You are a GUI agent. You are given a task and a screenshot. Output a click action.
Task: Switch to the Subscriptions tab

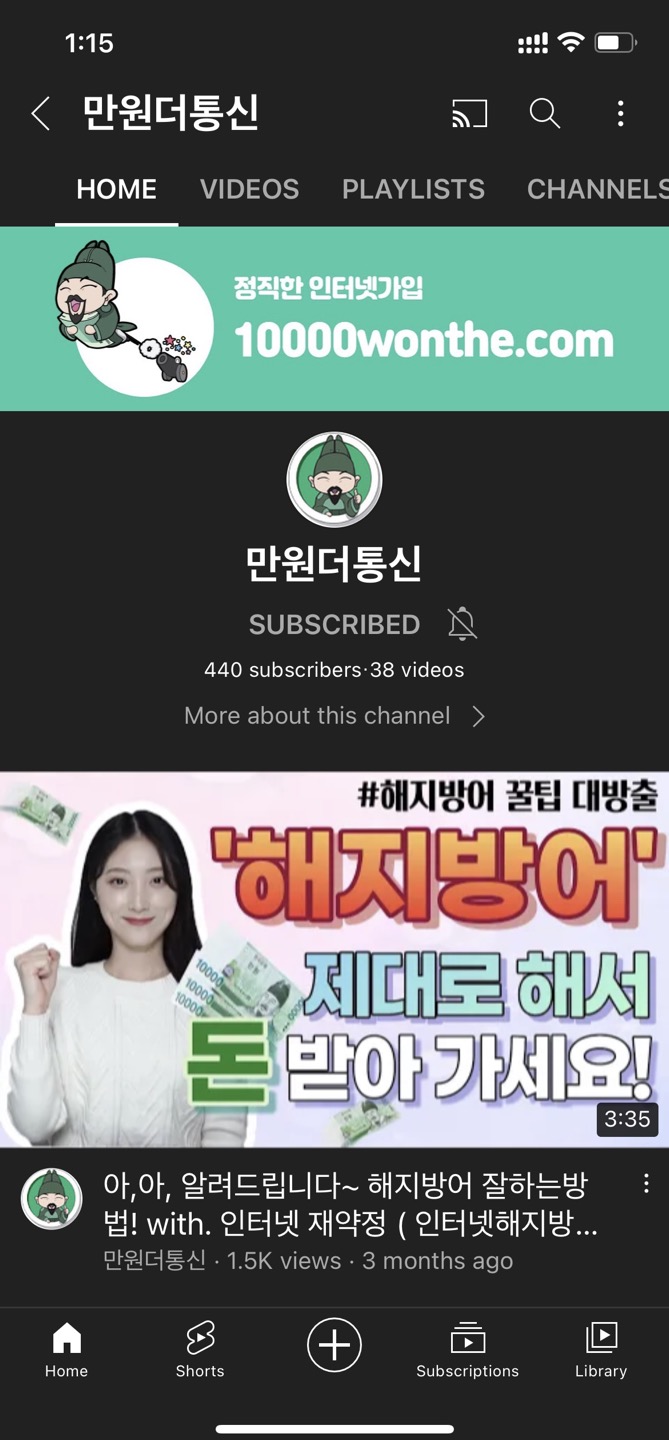(x=467, y=1349)
